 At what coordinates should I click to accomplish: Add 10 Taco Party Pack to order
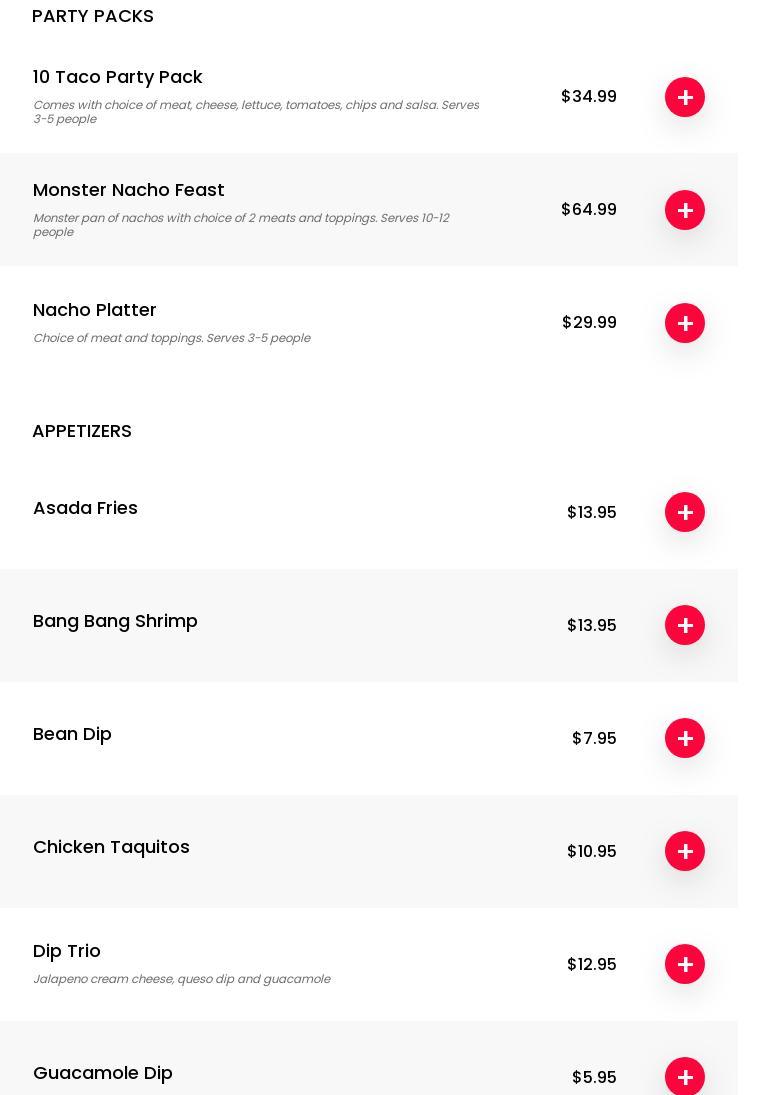[x=685, y=97]
